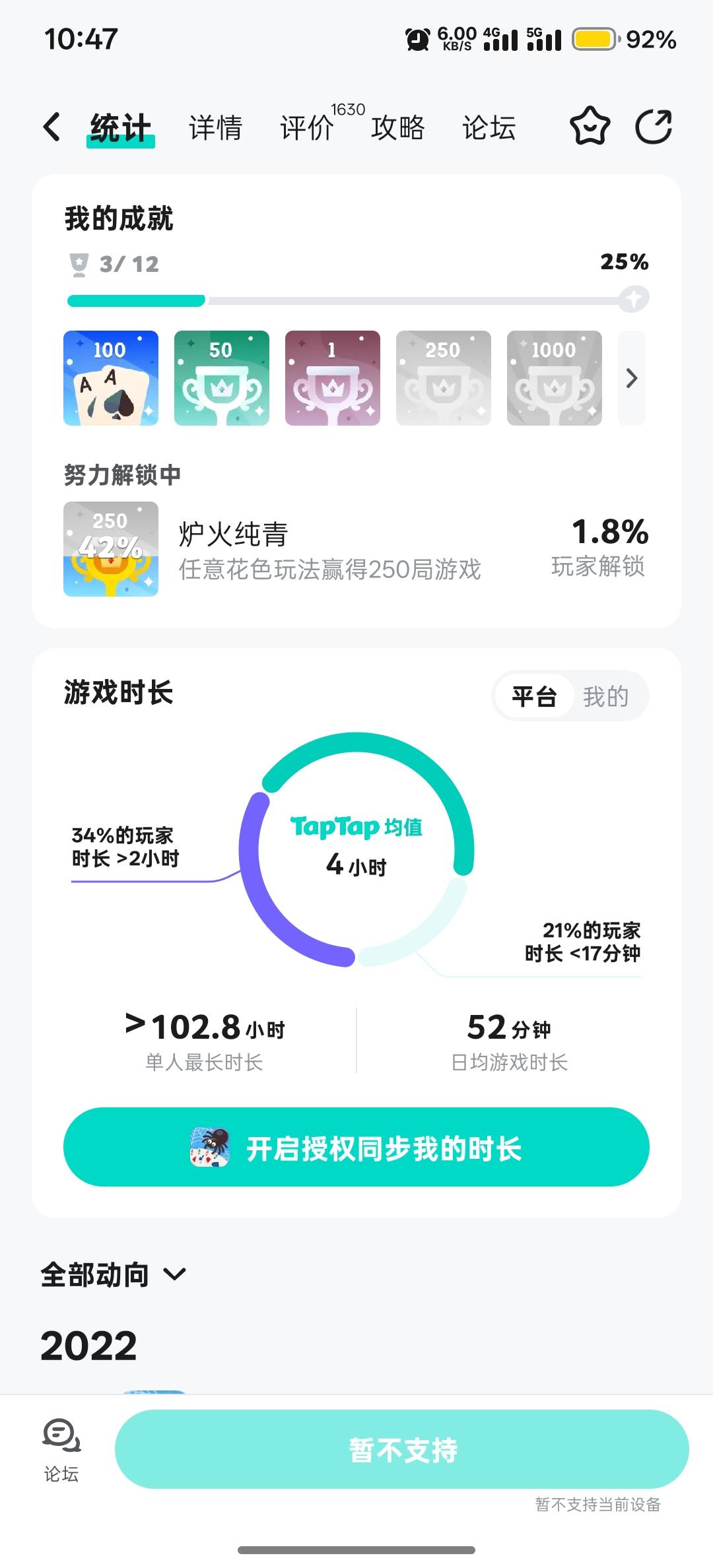Open the purple 1 win trophy badge

pos(332,379)
